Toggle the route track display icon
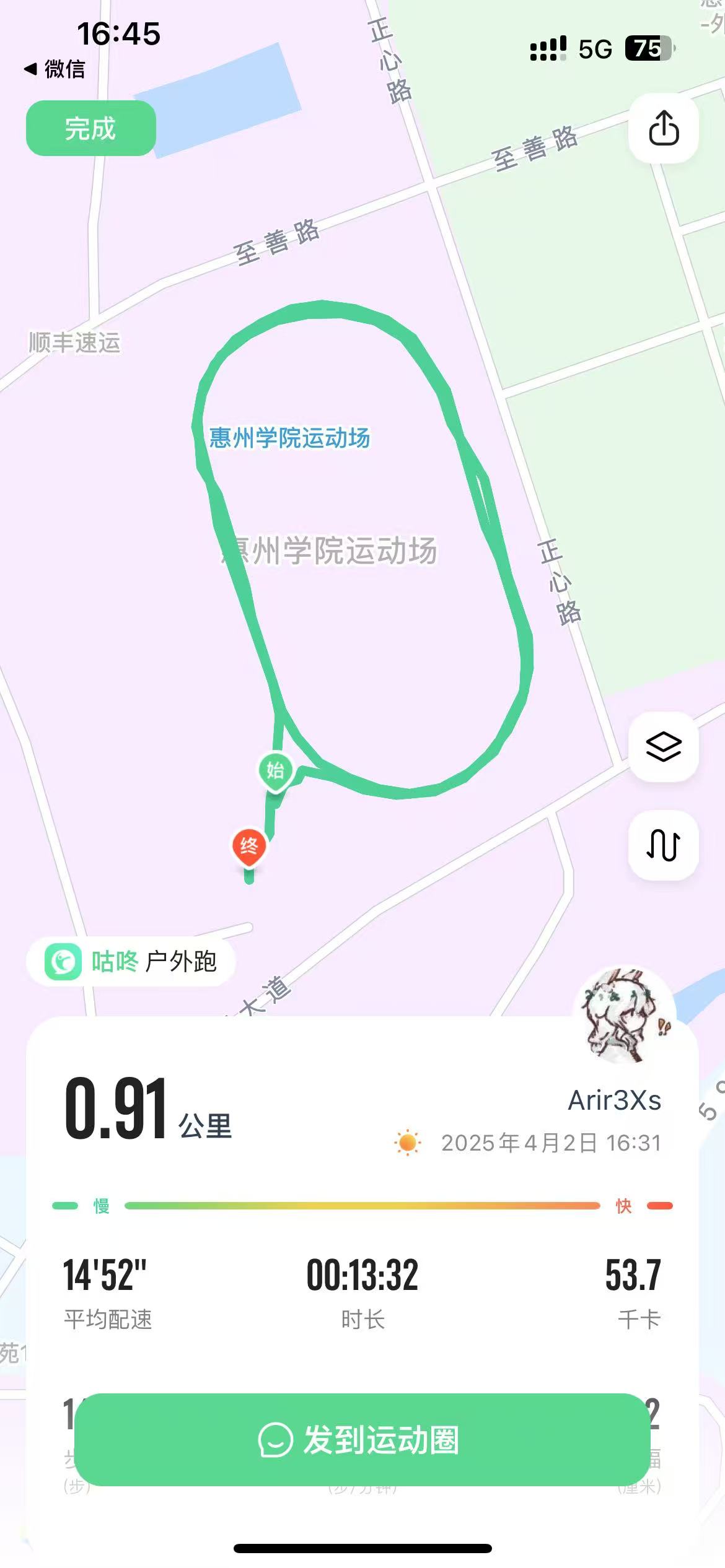This screenshot has width=725, height=1568. (664, 845)
